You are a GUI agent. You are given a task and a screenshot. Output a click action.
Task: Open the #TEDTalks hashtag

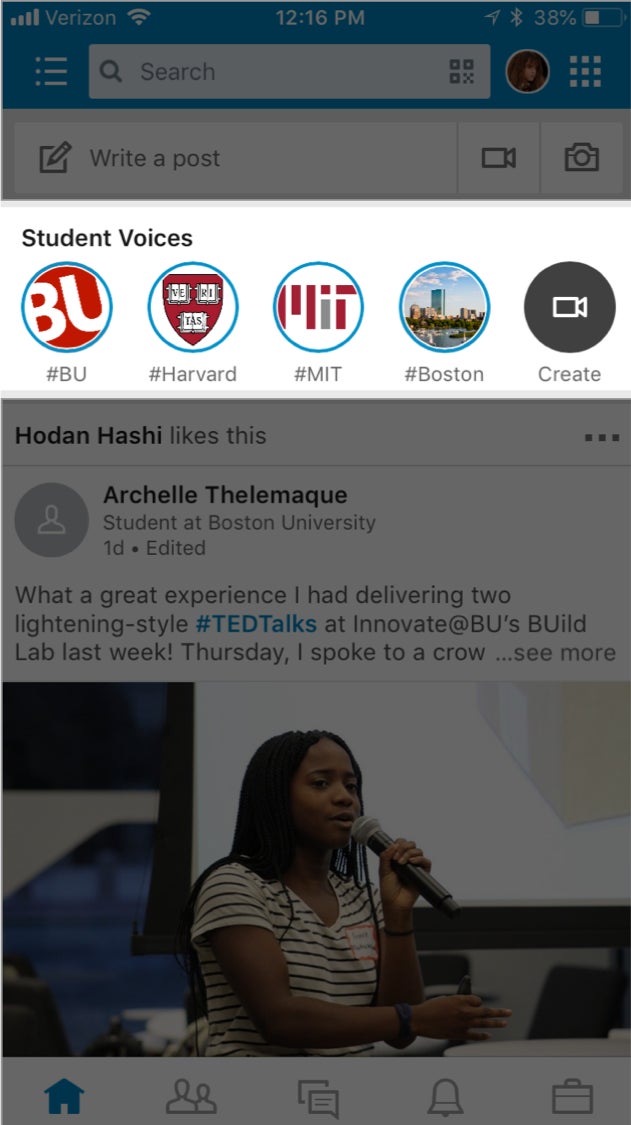(256, 624)
